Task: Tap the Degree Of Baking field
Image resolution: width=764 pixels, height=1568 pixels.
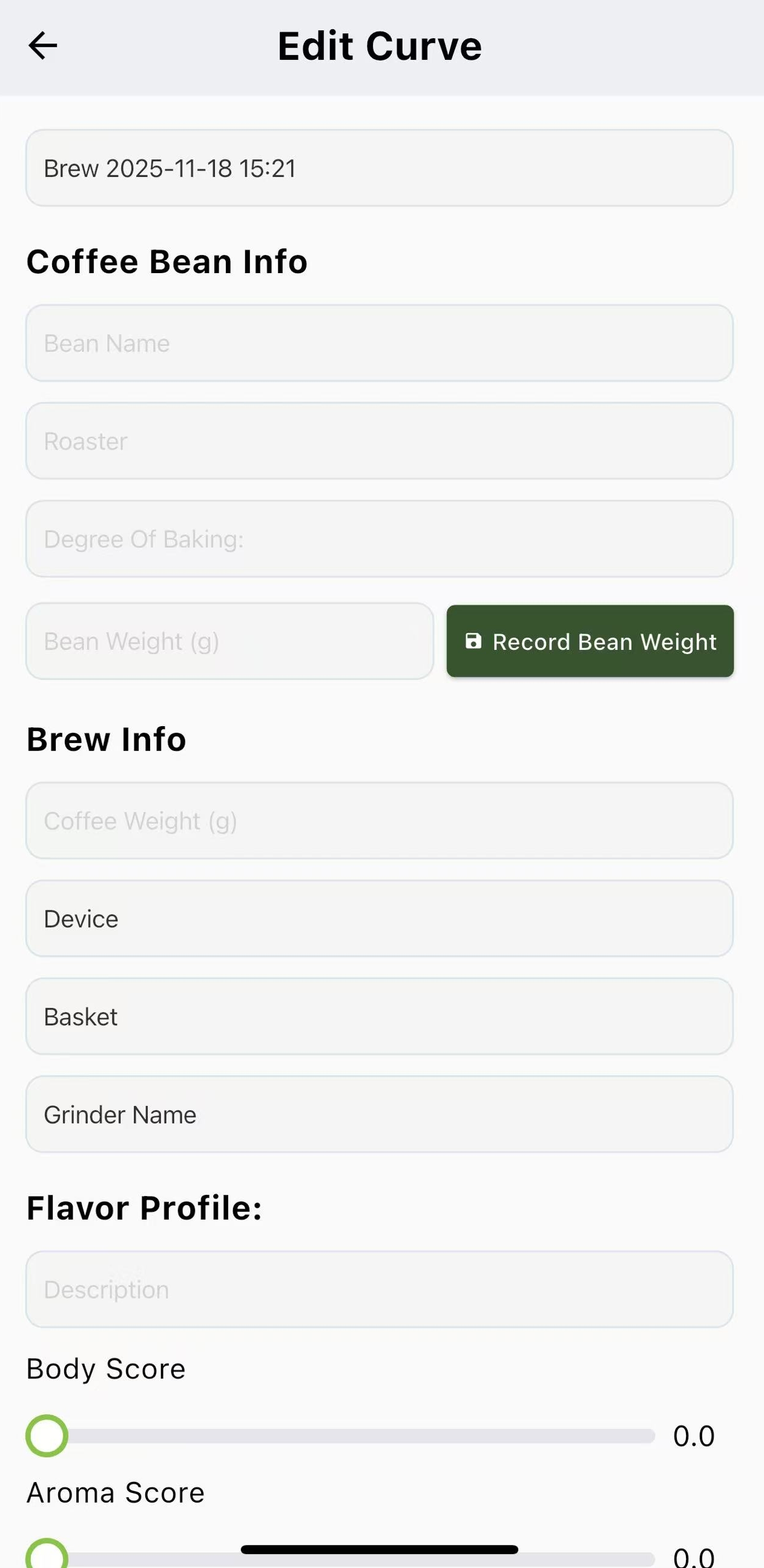Action: pyautogui.click(x=379, y=538)
